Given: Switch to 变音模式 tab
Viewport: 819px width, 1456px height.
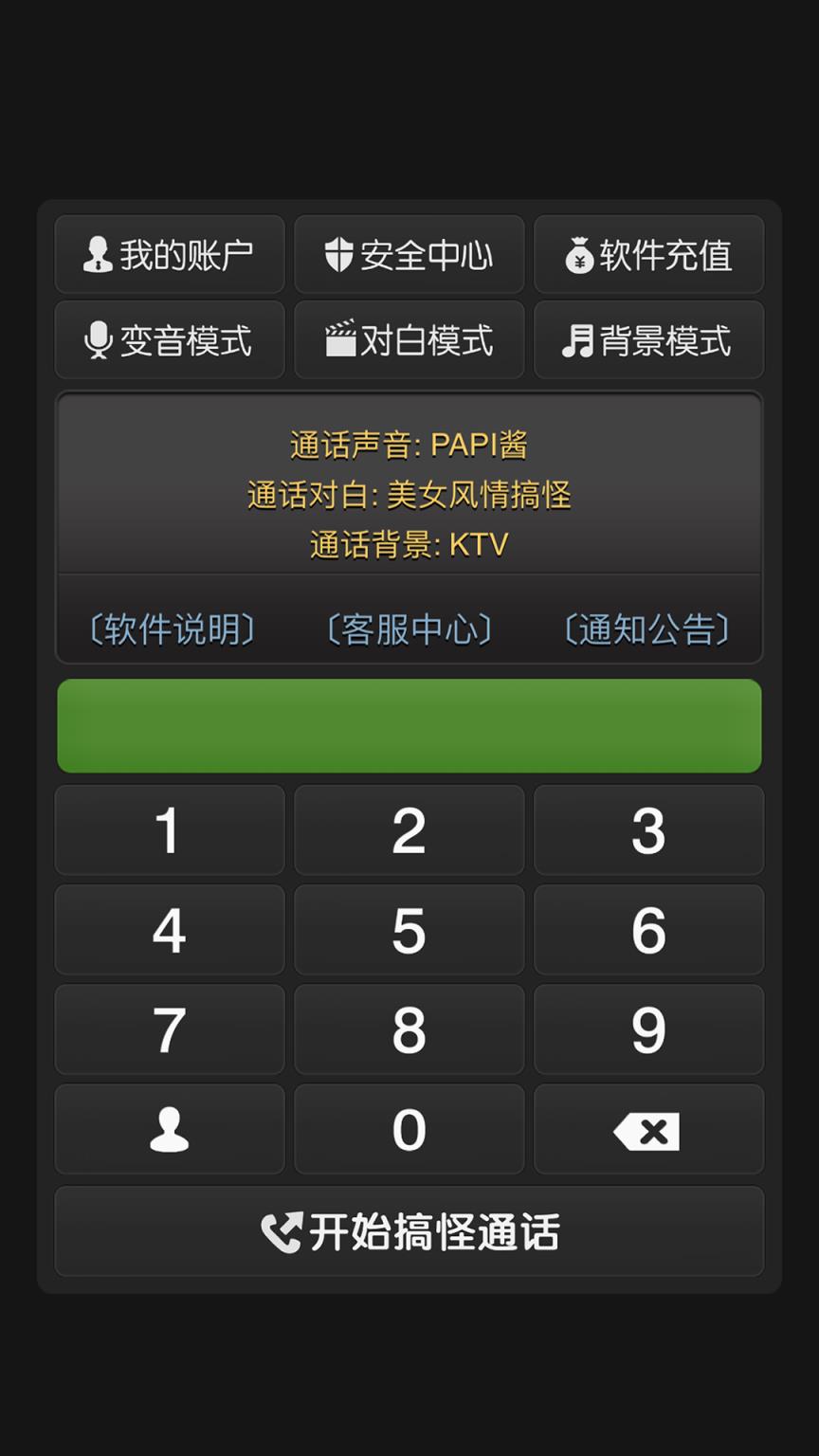Looking at the screenshot, I should click(169, 340).
